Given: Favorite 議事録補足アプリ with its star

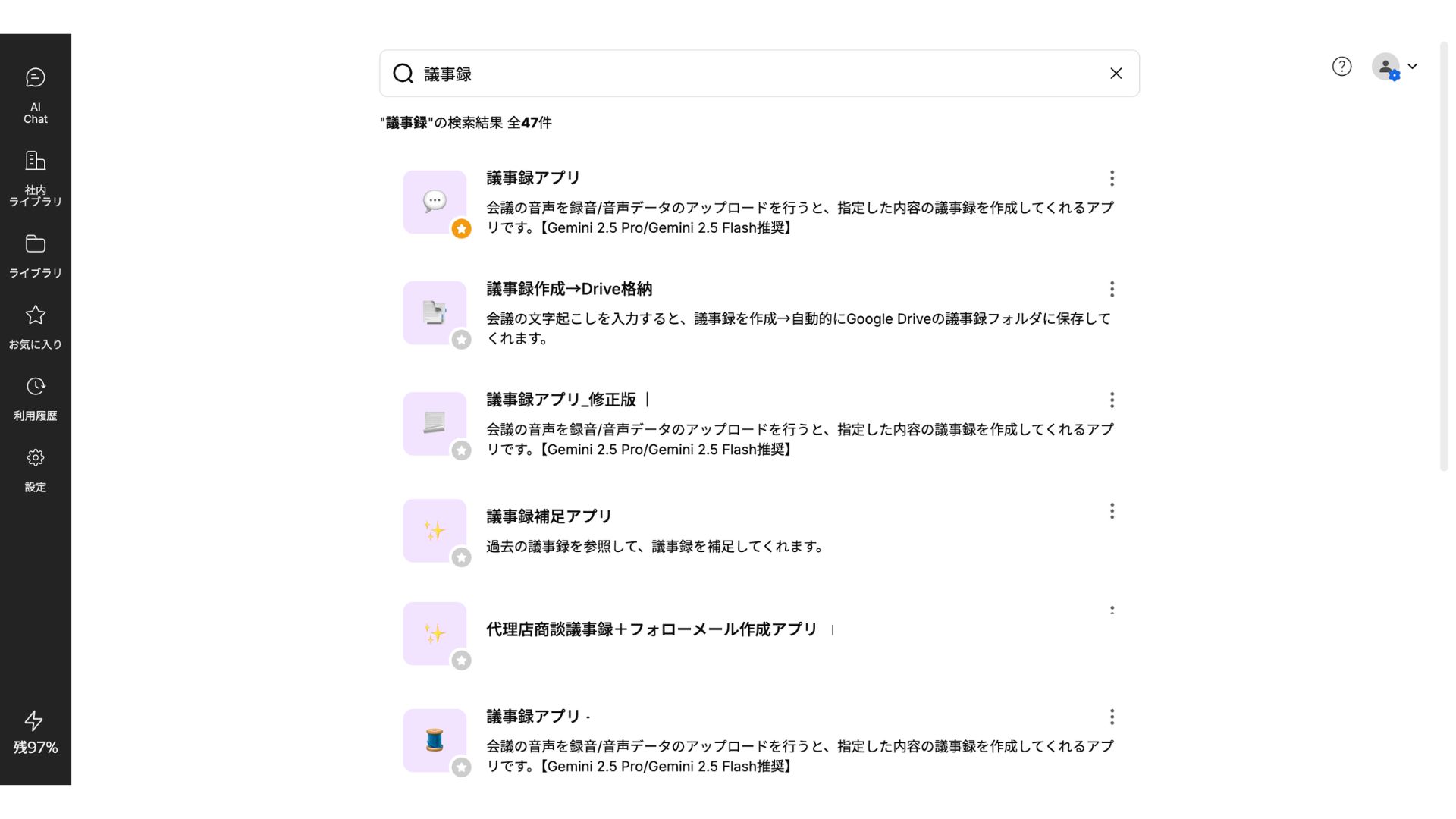Looking at the screenshot, I should pyautogui.click(x=461, y=558).
